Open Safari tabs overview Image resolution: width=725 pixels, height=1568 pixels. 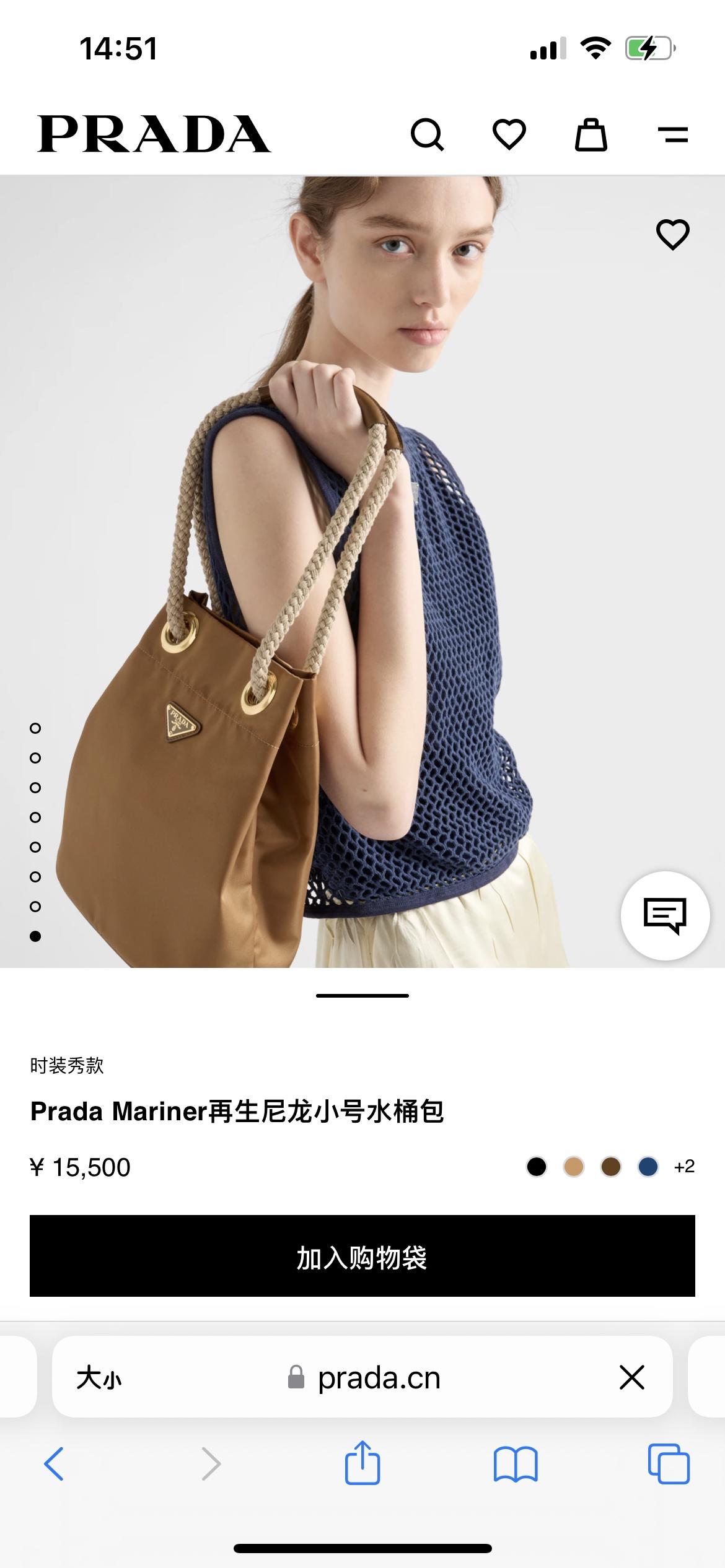[669, 1464]
